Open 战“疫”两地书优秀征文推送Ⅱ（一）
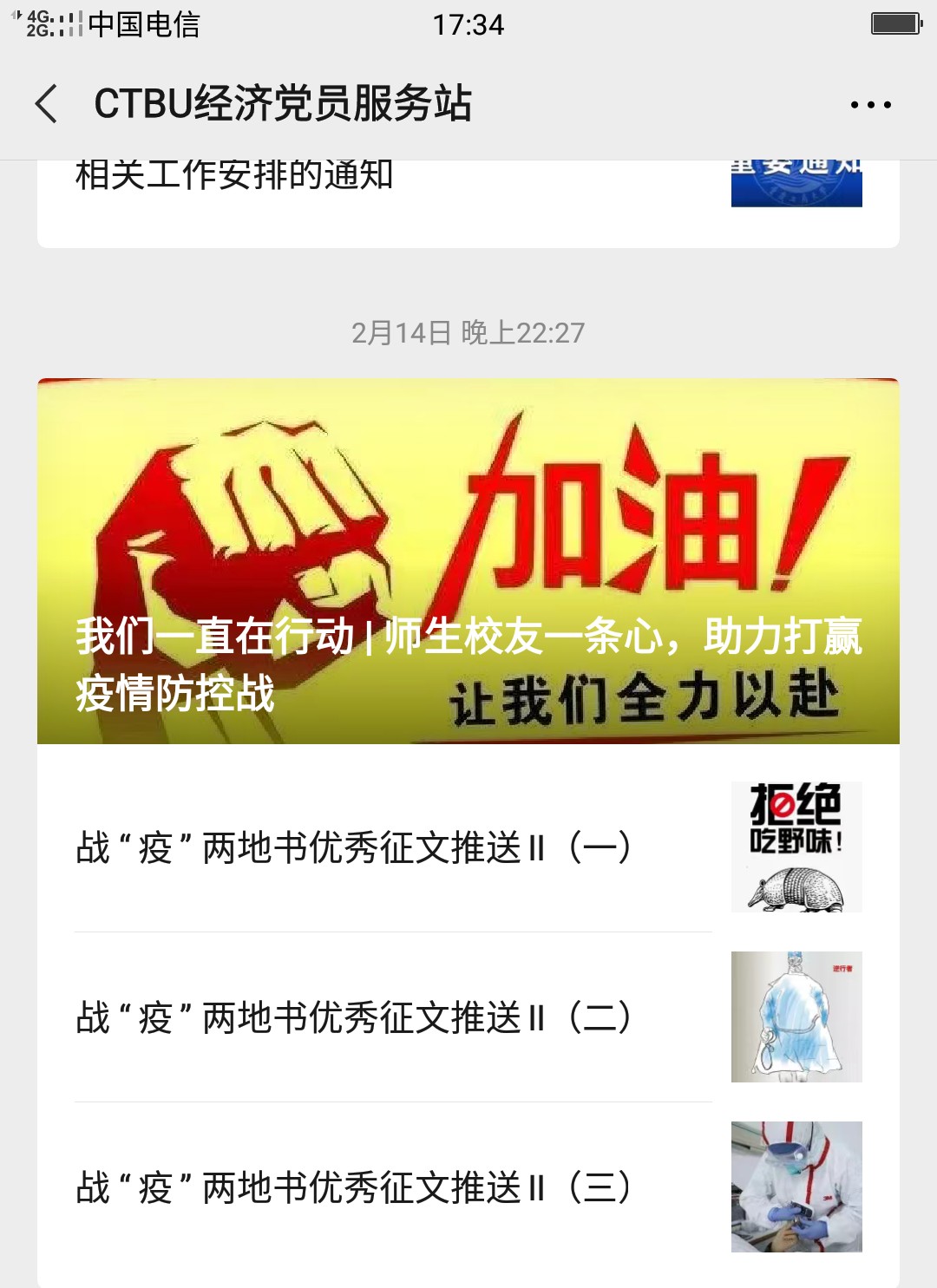 [x=354, y=847]
